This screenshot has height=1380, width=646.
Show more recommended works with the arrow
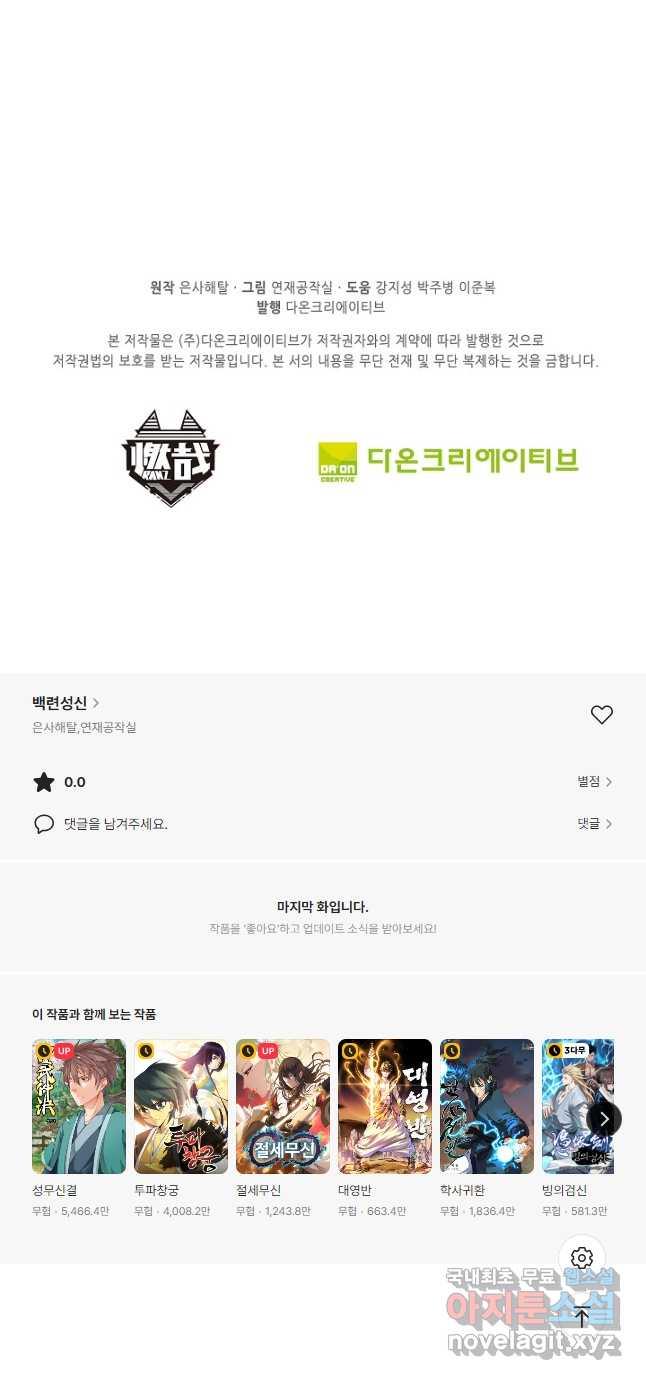[604, 1119]
